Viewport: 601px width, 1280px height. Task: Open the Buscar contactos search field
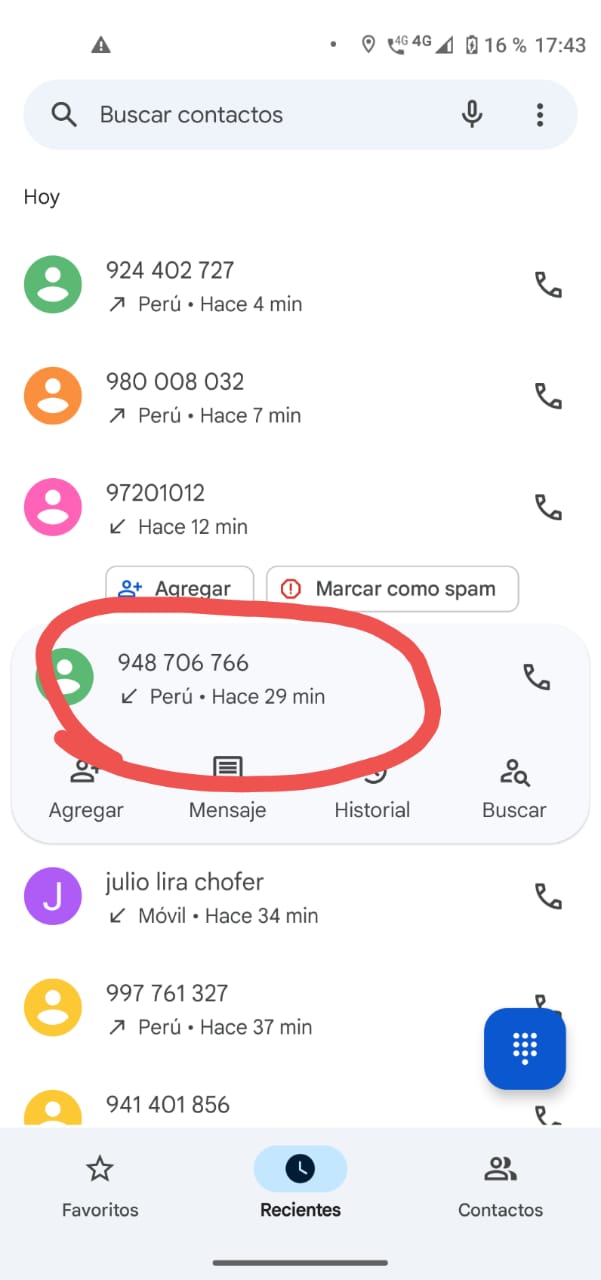250,115
